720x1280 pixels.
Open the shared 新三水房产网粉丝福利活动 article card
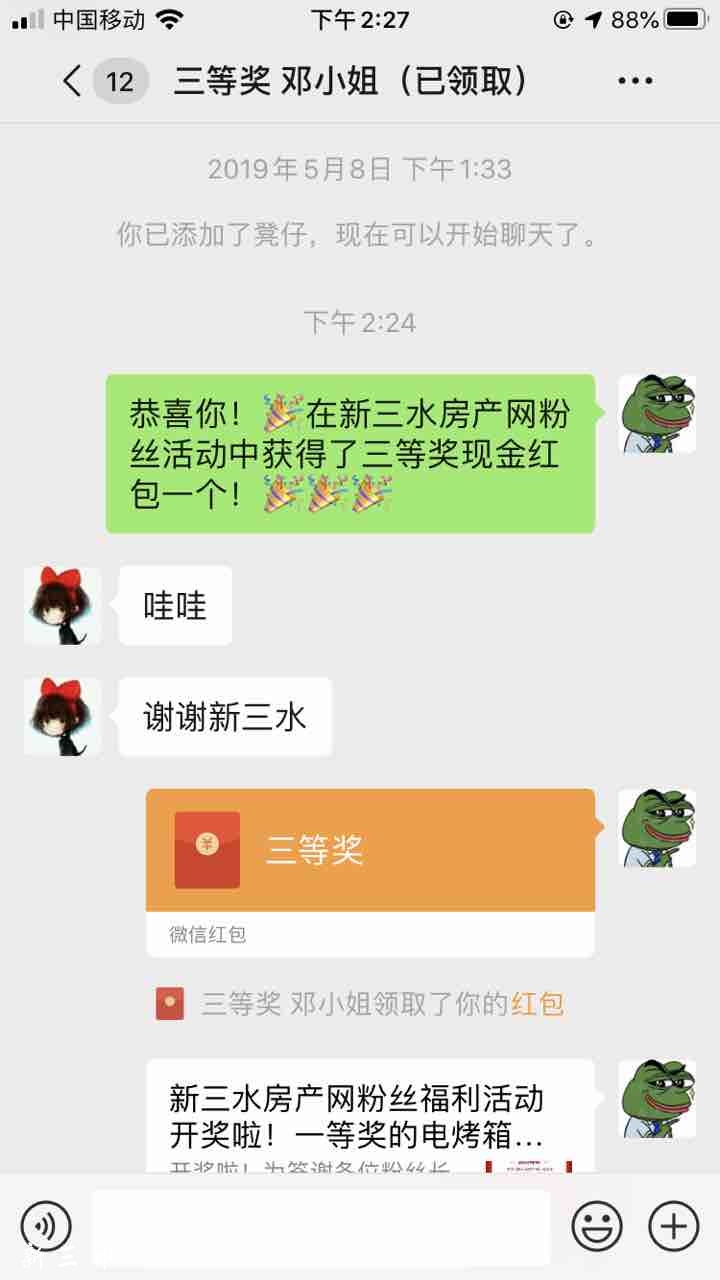370,1115
